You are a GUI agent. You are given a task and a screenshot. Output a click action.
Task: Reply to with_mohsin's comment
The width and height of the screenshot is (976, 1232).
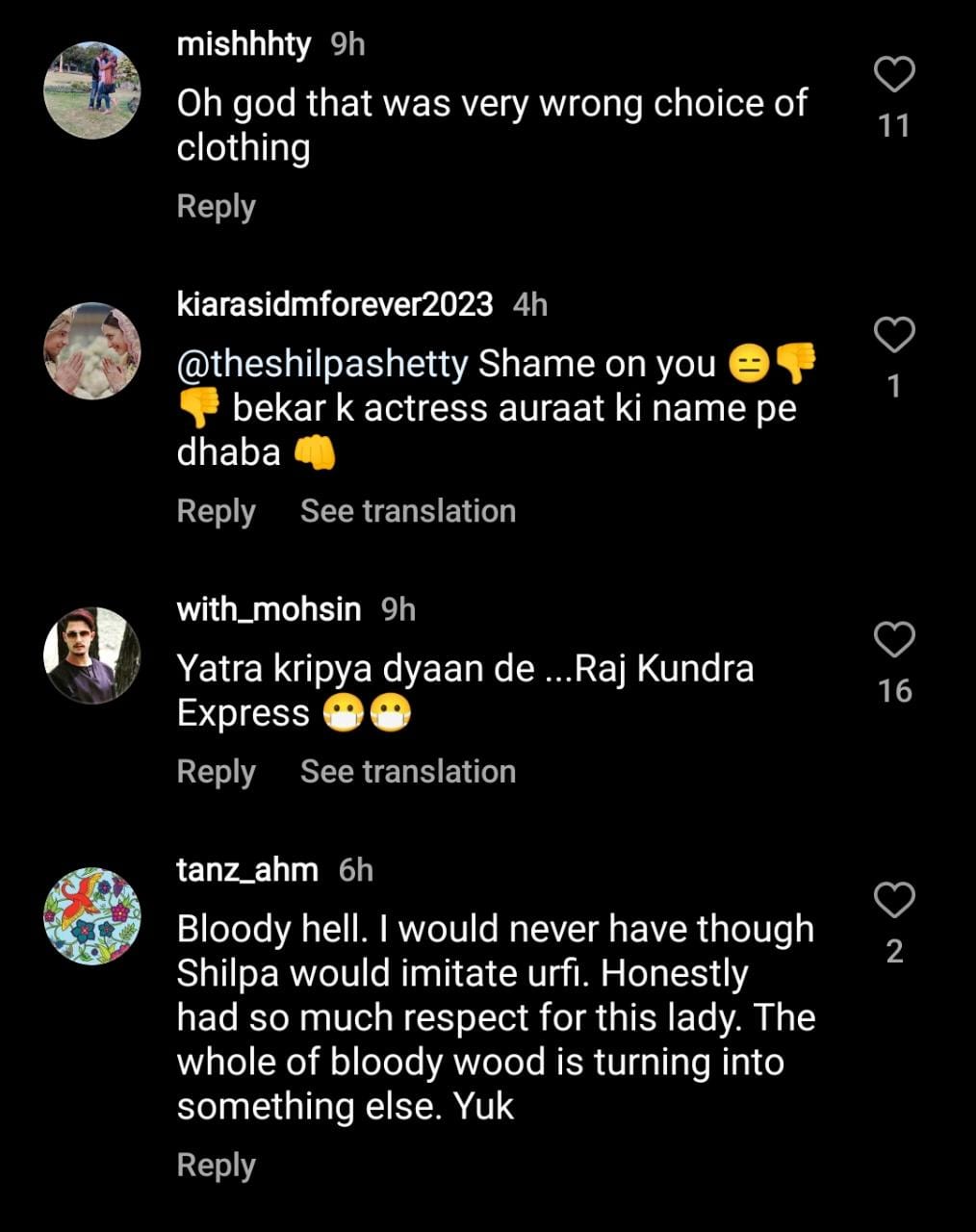(216, 772)
